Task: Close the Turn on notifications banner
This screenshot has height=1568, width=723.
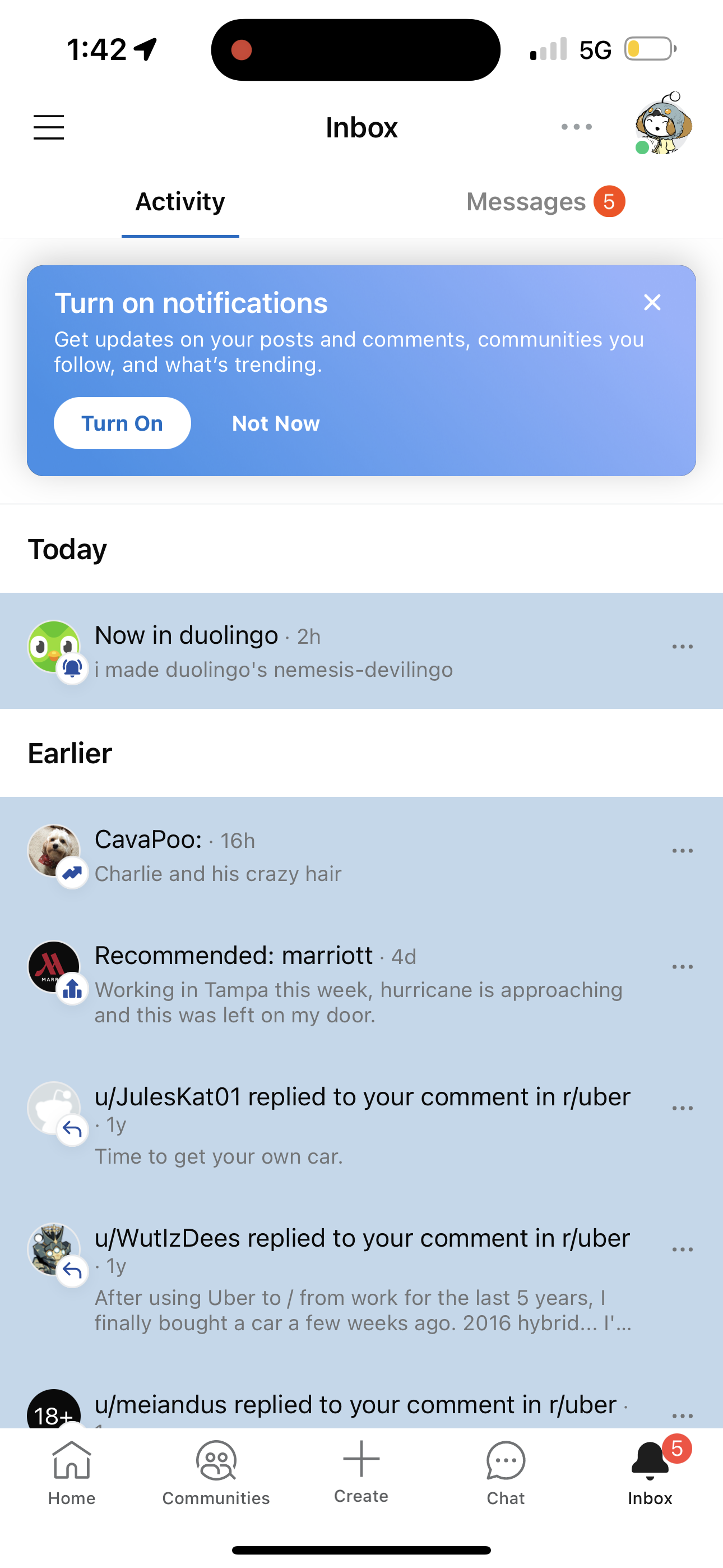Action: coord(652,302)
